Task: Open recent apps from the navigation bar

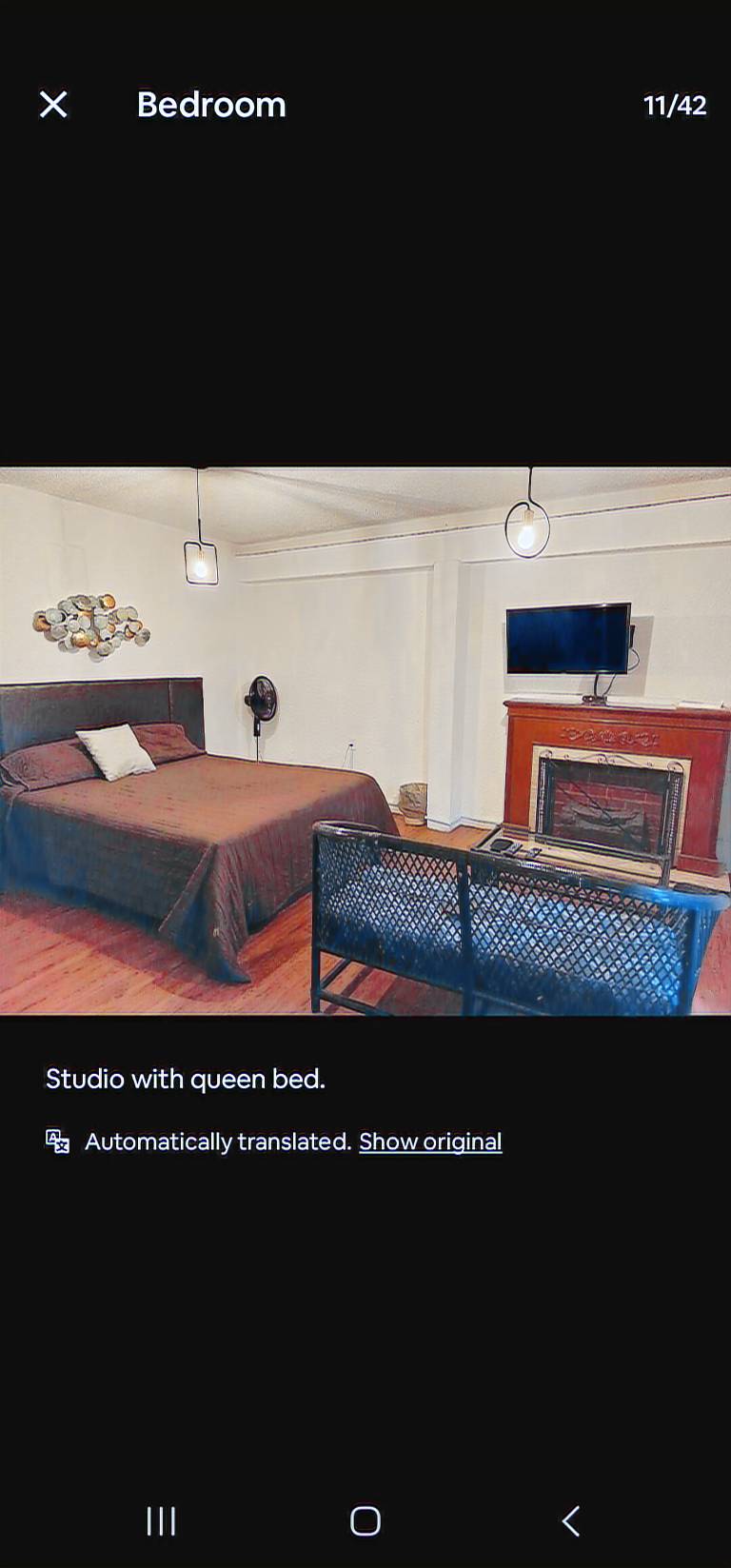Action: point(161,1520)
